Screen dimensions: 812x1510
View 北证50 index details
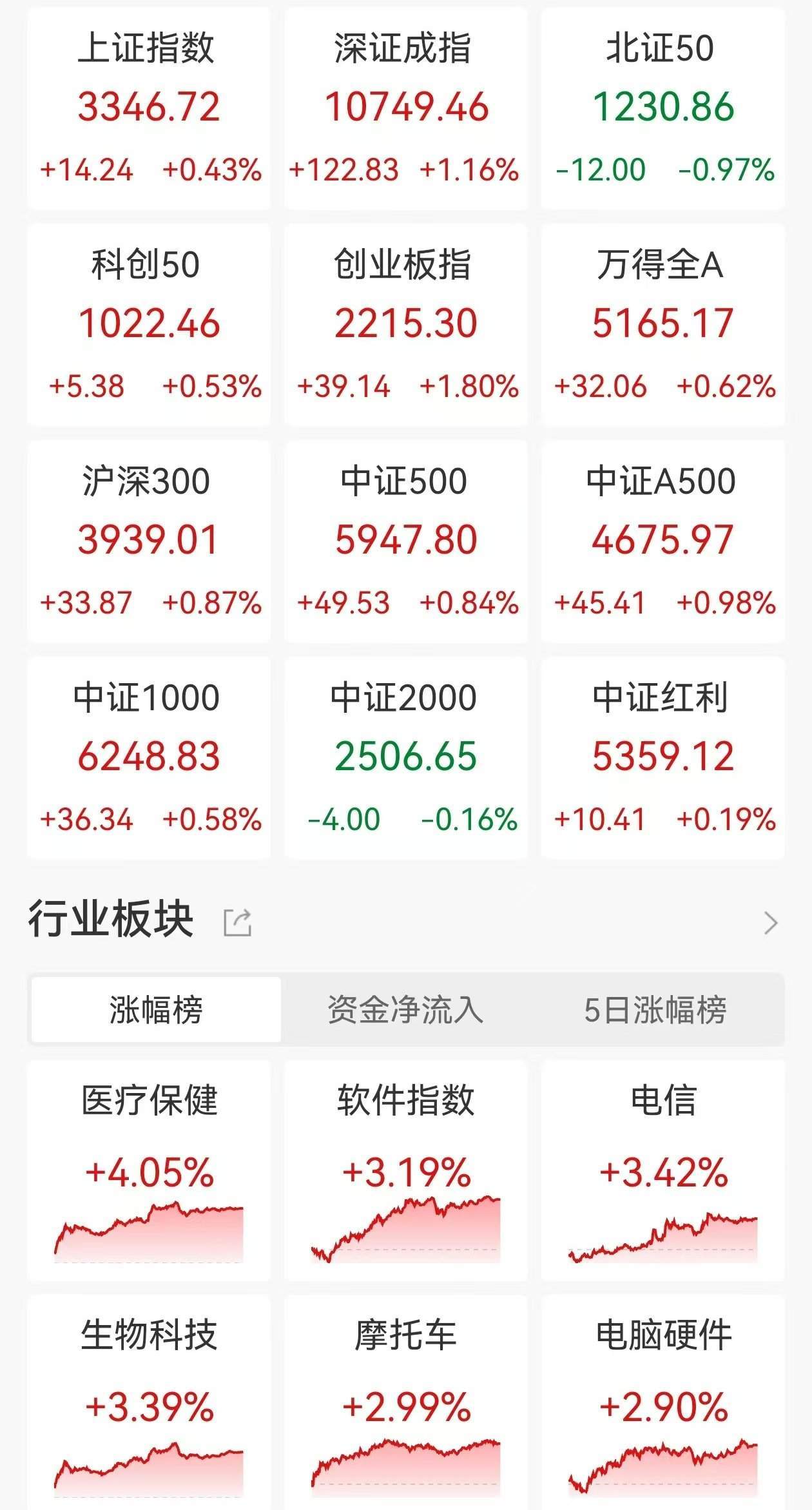click(x=662, y=108)
